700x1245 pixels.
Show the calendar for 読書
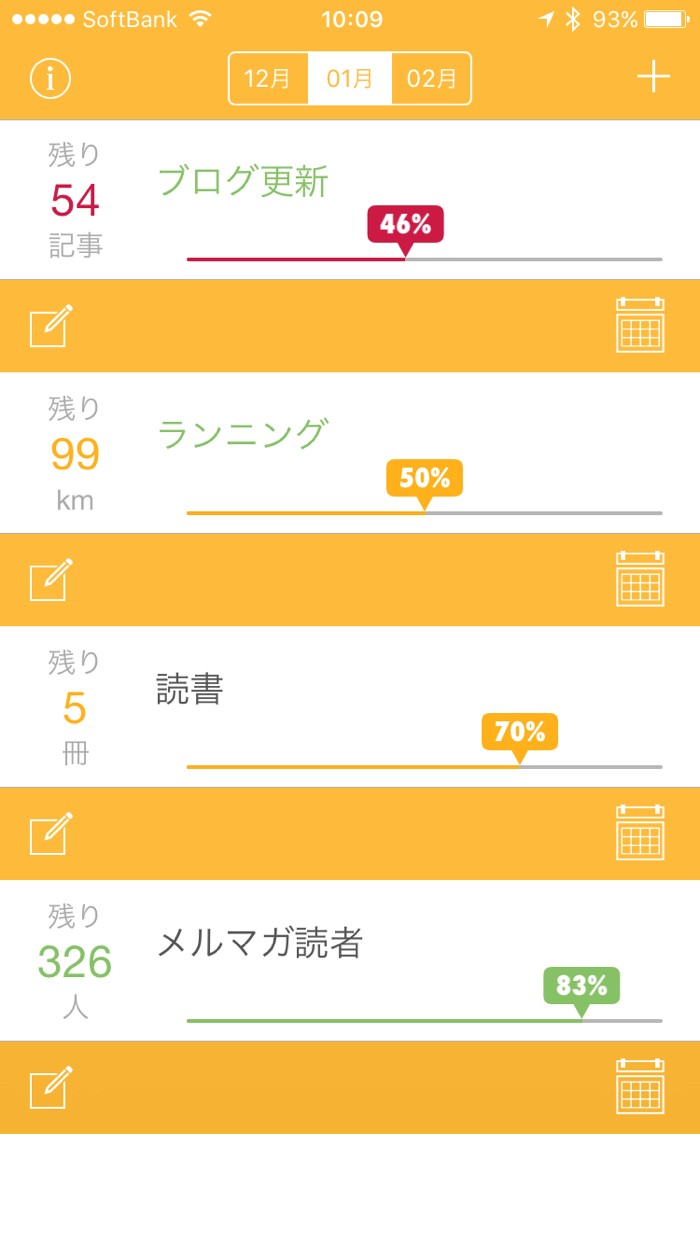[640, 833]
